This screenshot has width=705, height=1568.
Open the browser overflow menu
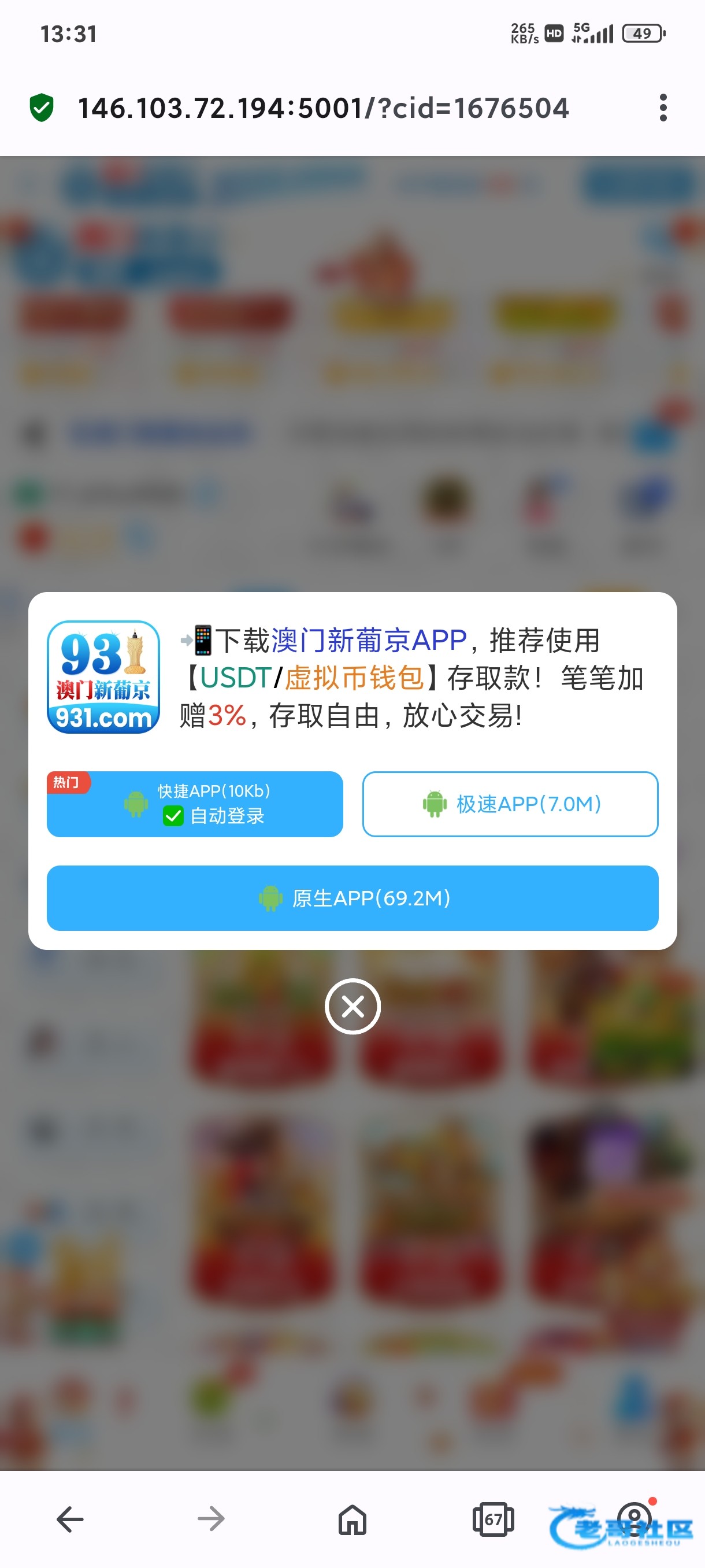[x=663, y=108]
